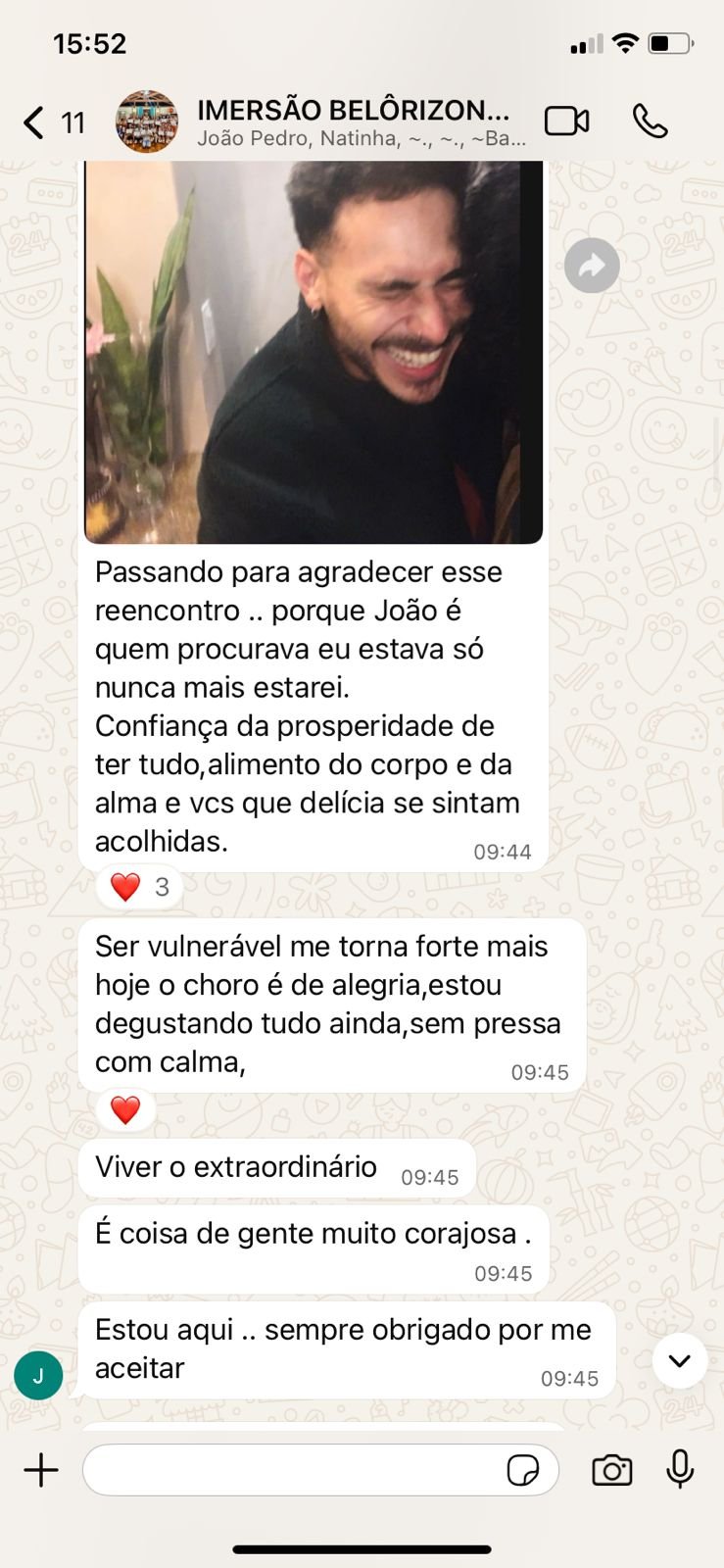
Task: Record a voice message
Action: [x=680, y=1470]
